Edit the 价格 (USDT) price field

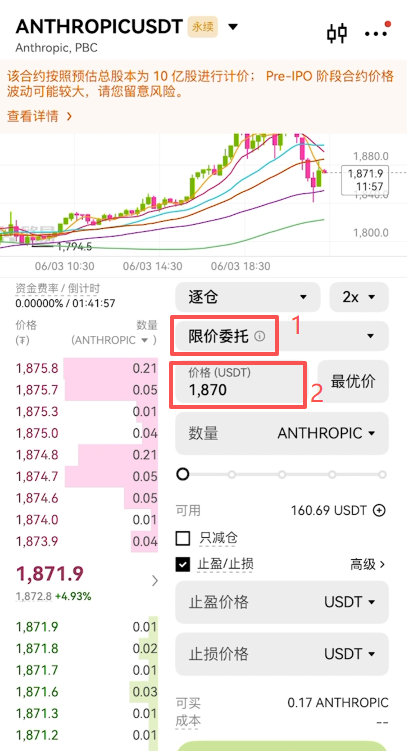coord(239,382)
